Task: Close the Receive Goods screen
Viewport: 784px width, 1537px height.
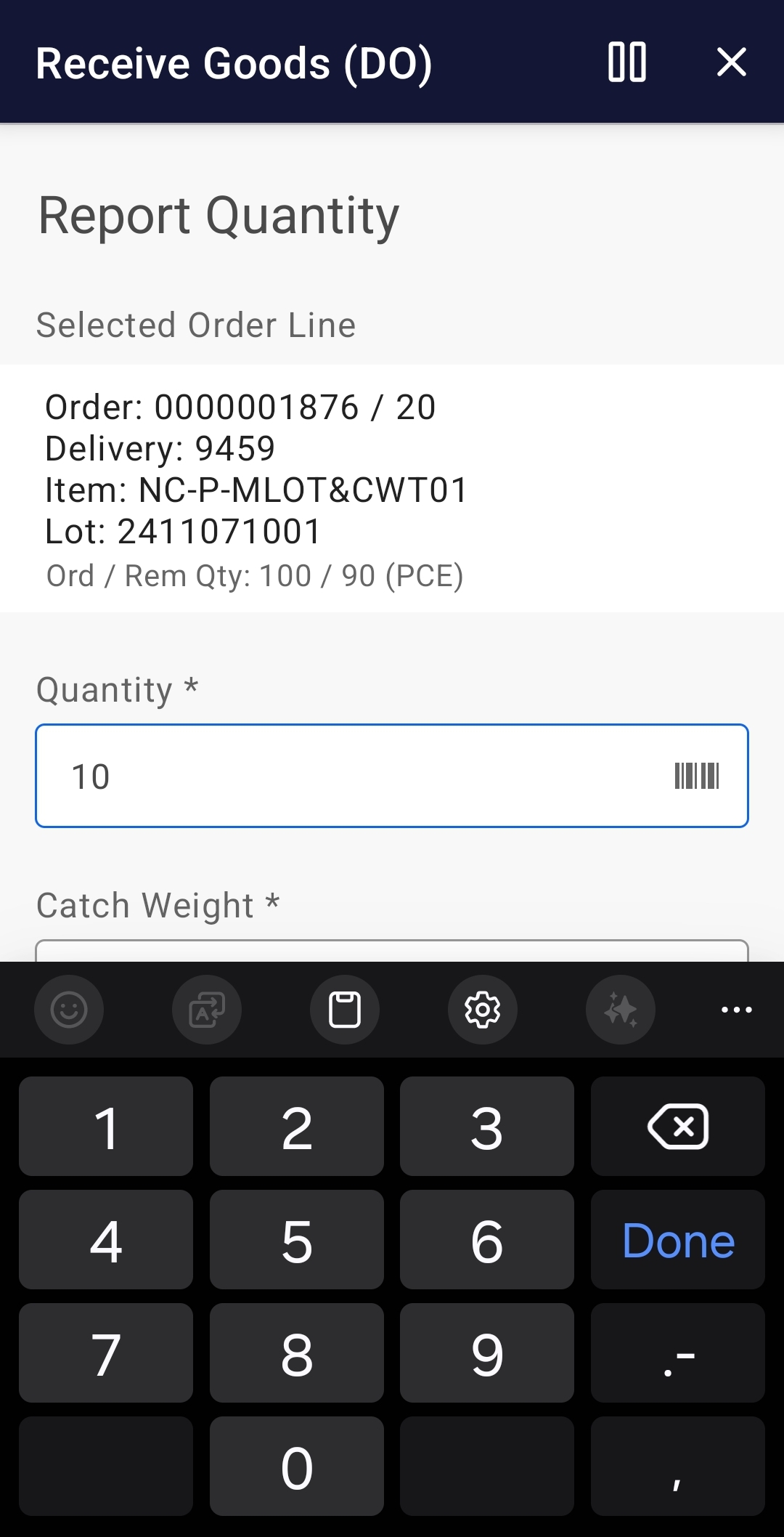Action: (x=731, y=63)
